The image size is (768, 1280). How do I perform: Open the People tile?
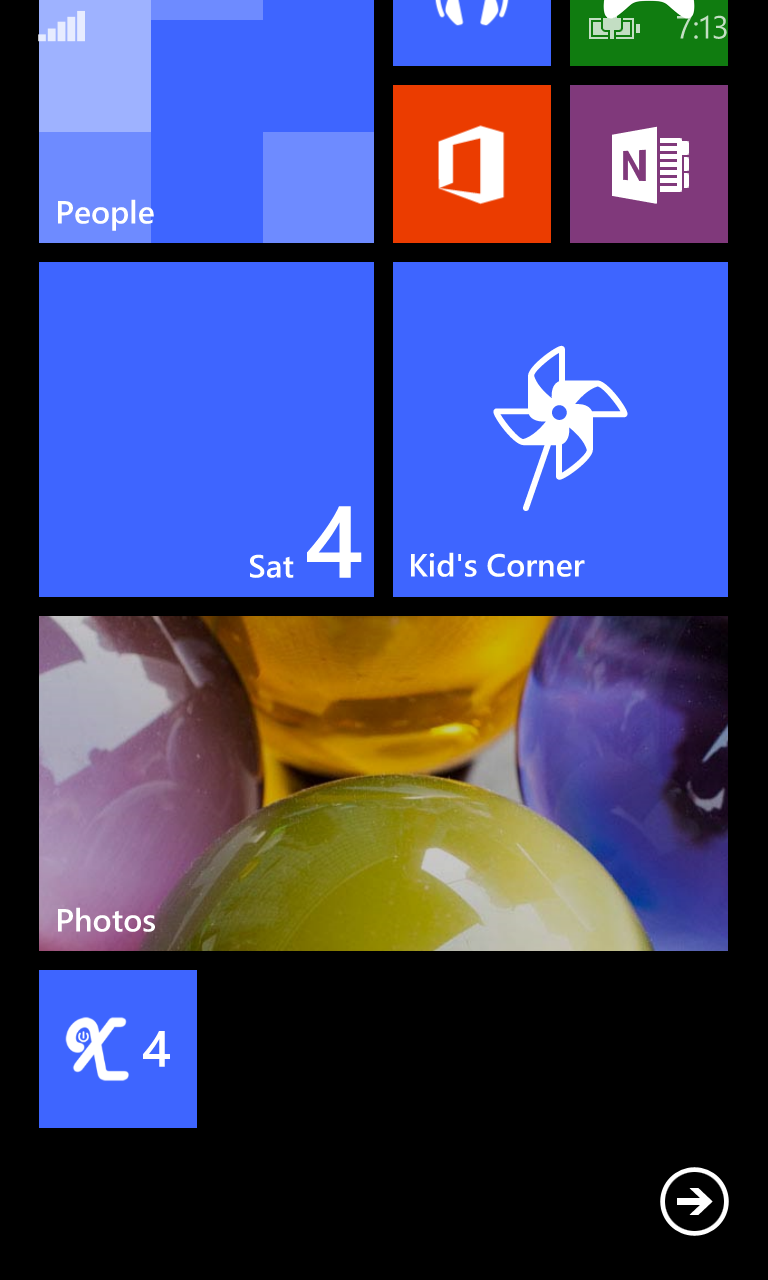(206, 121)
